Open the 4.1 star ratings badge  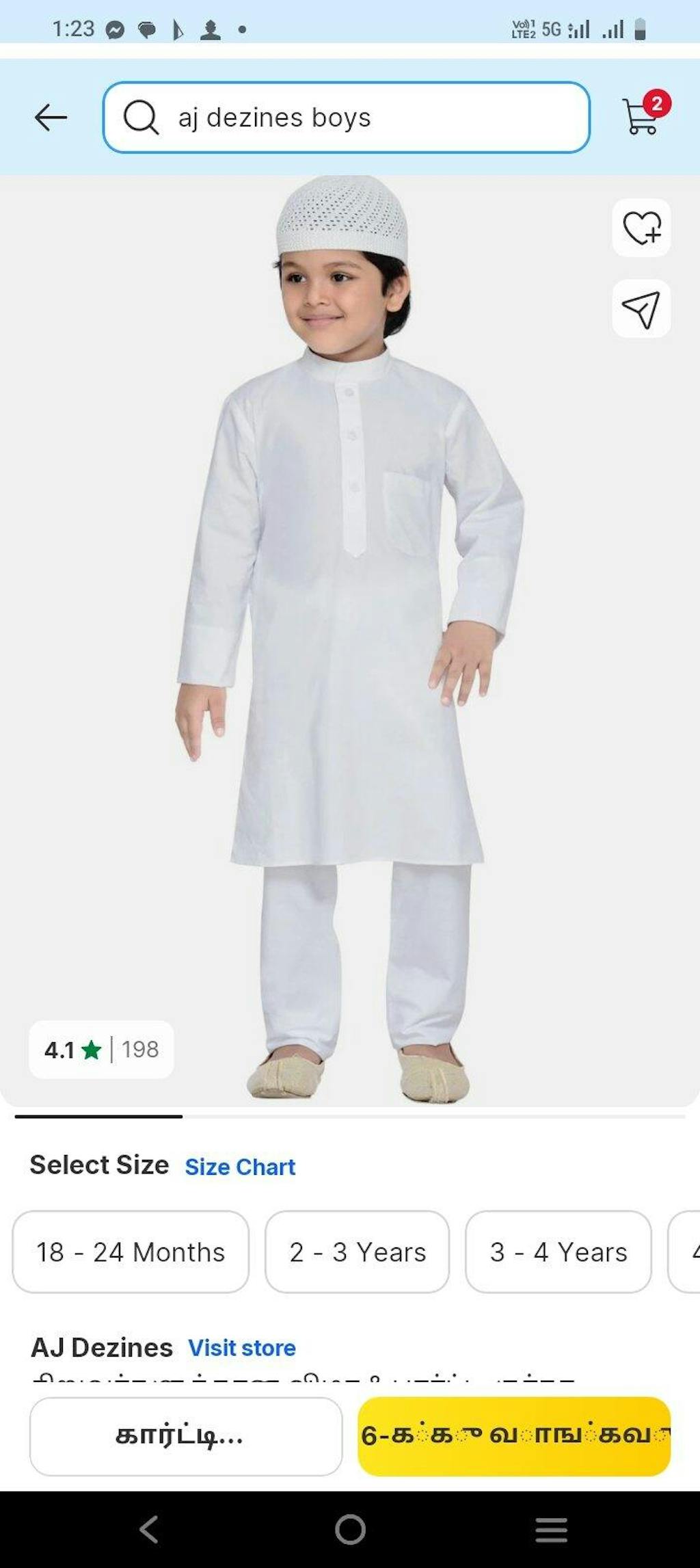[x=101, y=1049]
